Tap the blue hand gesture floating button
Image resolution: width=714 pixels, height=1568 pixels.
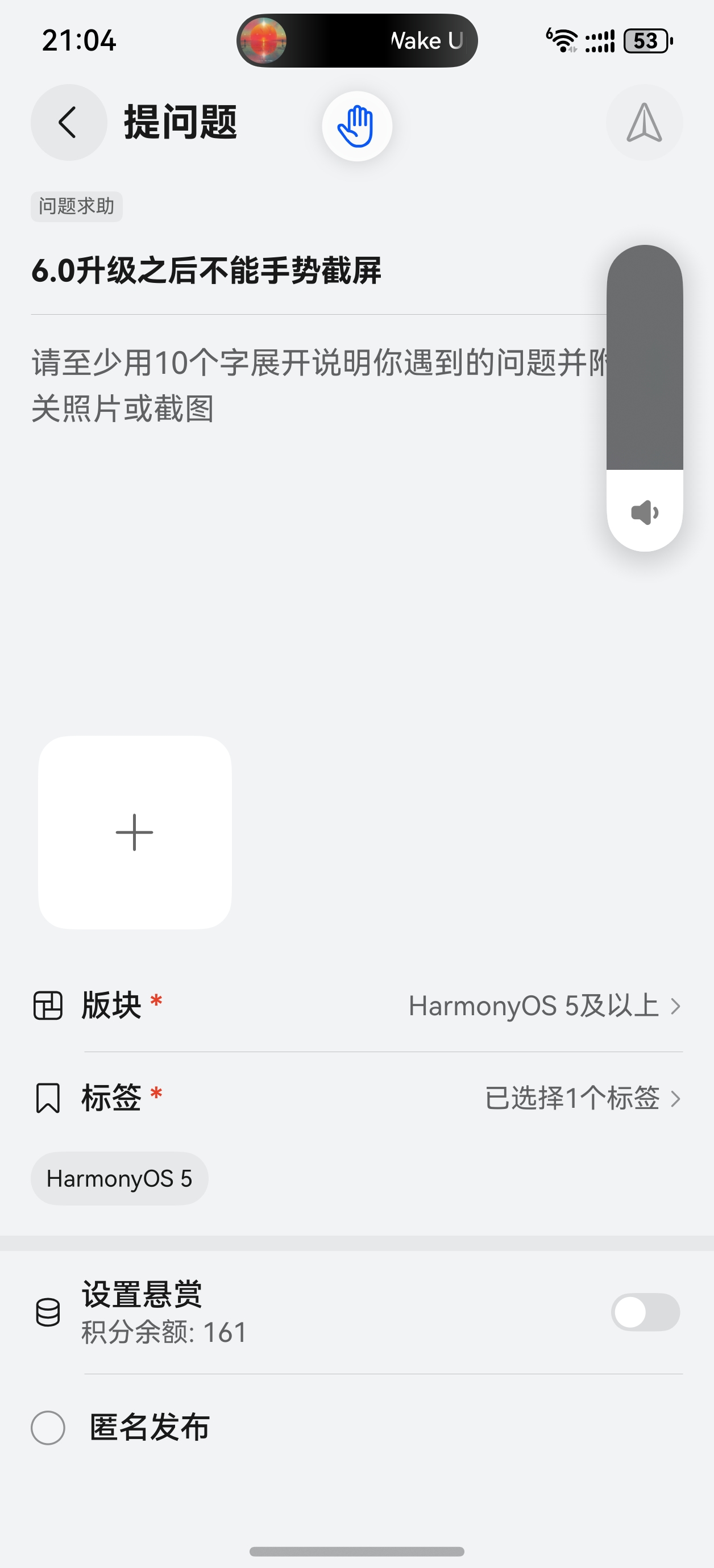coord(356,126)
